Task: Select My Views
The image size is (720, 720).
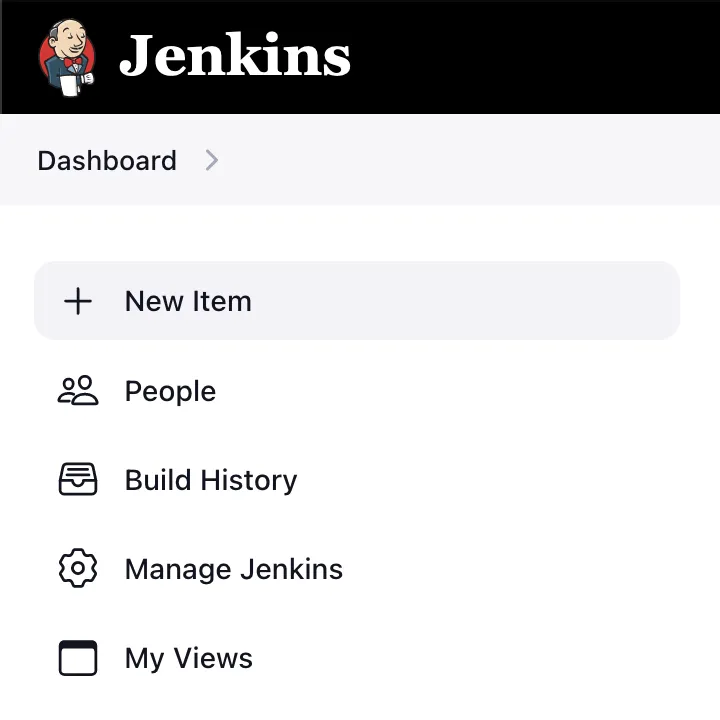Action: [188, 658]
